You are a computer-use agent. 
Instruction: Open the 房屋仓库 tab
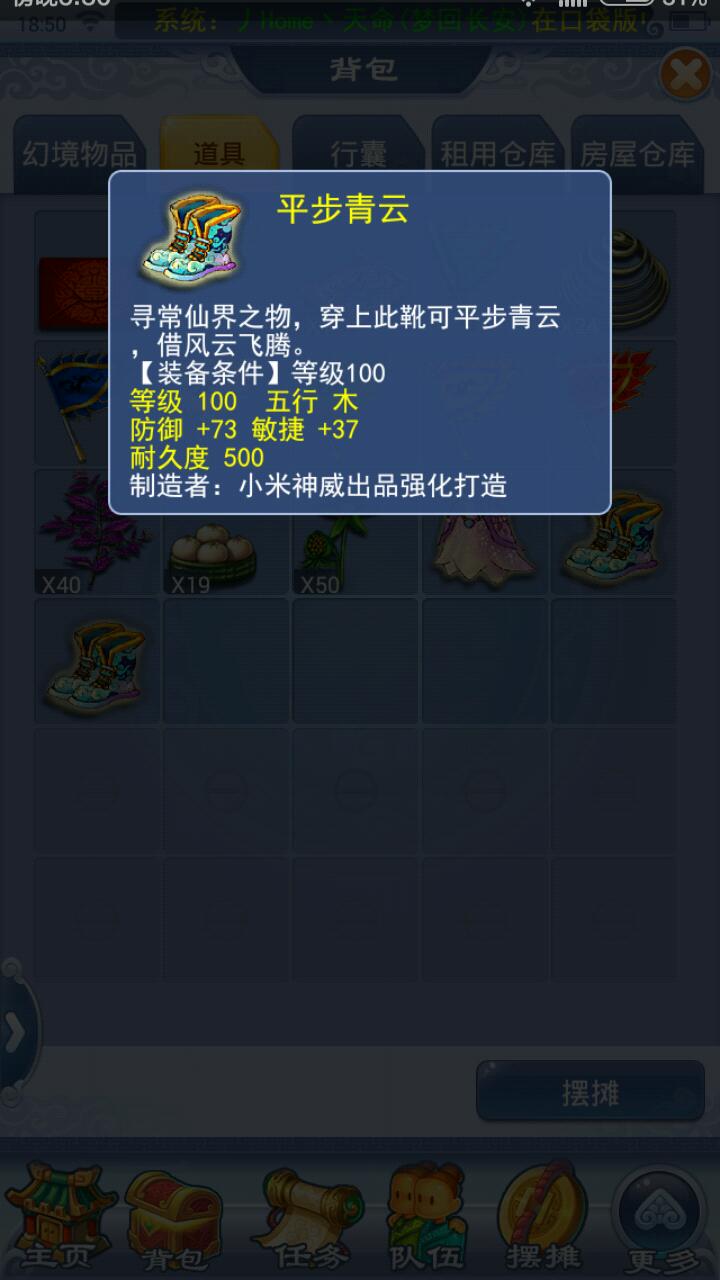pos(637,155)
